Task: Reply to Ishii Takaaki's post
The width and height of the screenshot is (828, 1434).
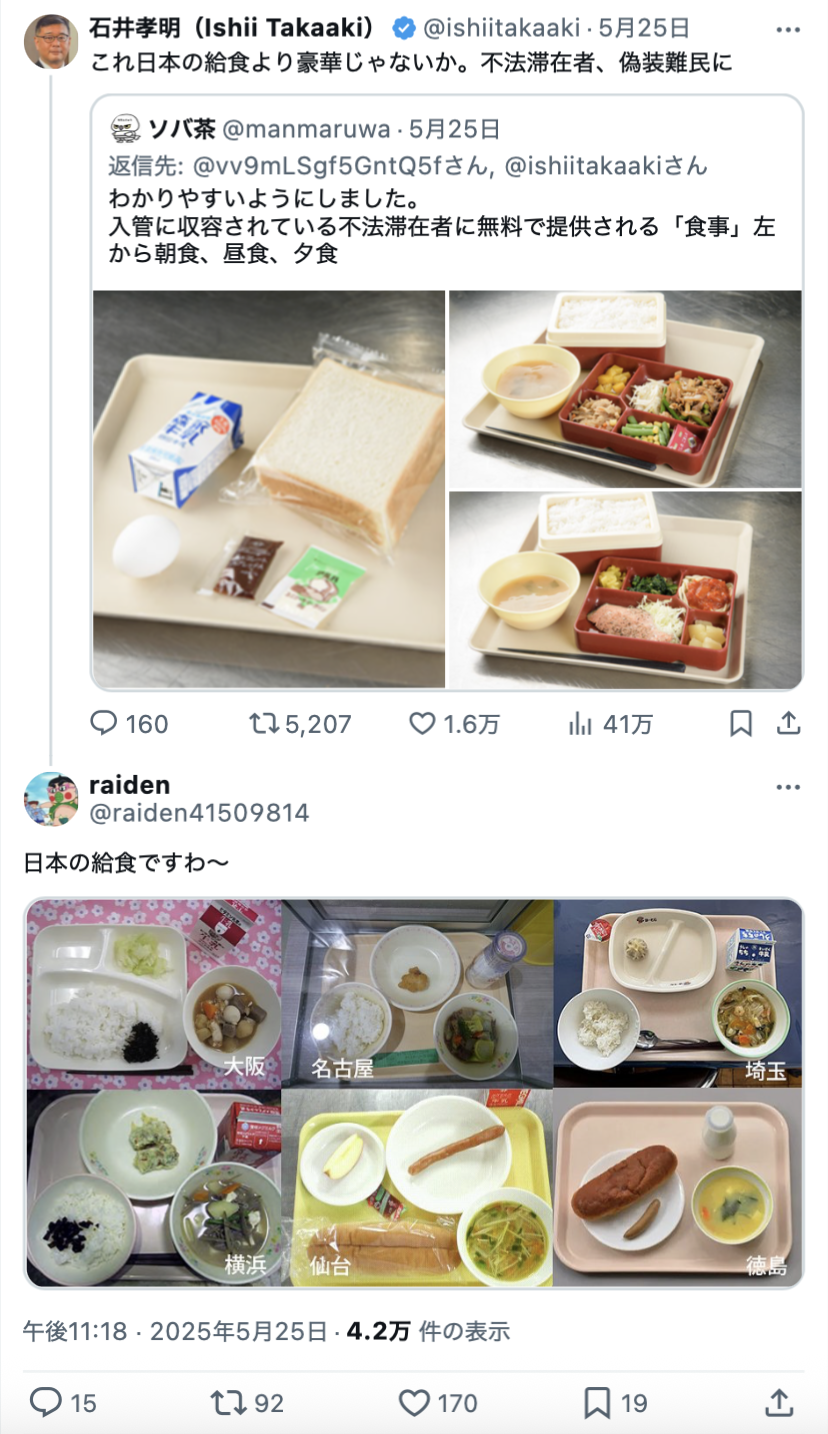Action: coord(105,724)
